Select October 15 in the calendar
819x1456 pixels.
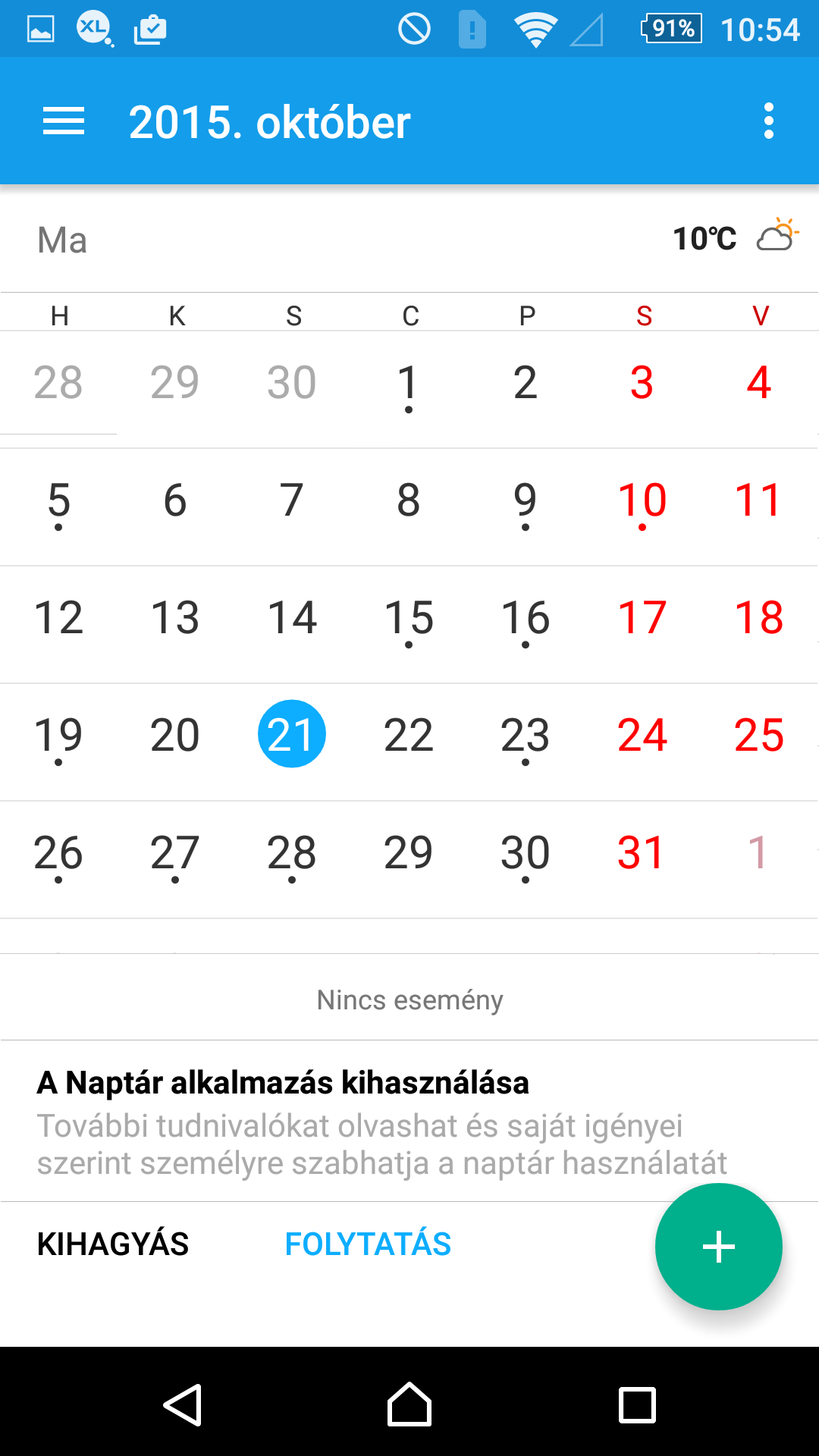tap(409, 617)
